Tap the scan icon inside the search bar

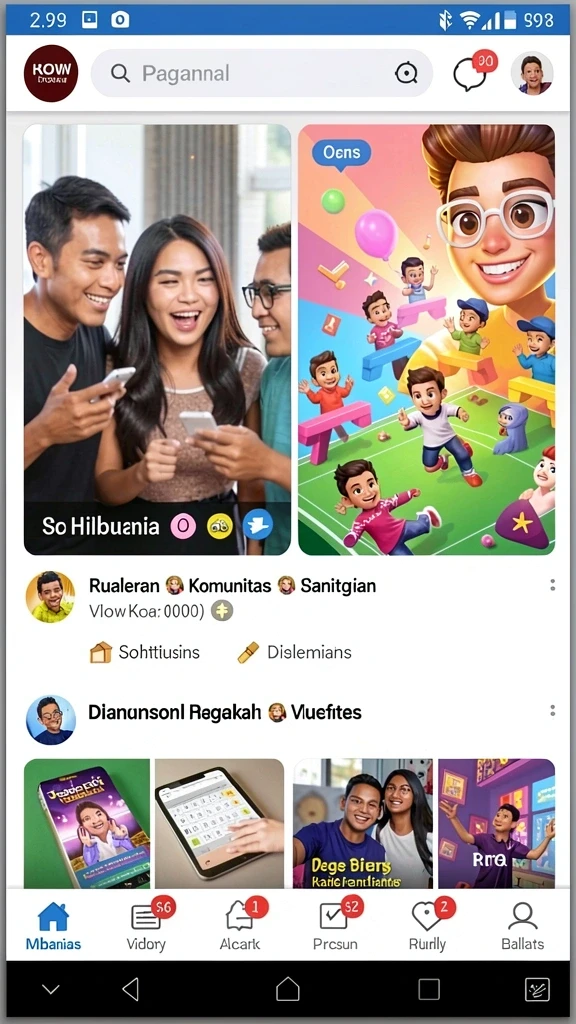[x=406, y=74]
